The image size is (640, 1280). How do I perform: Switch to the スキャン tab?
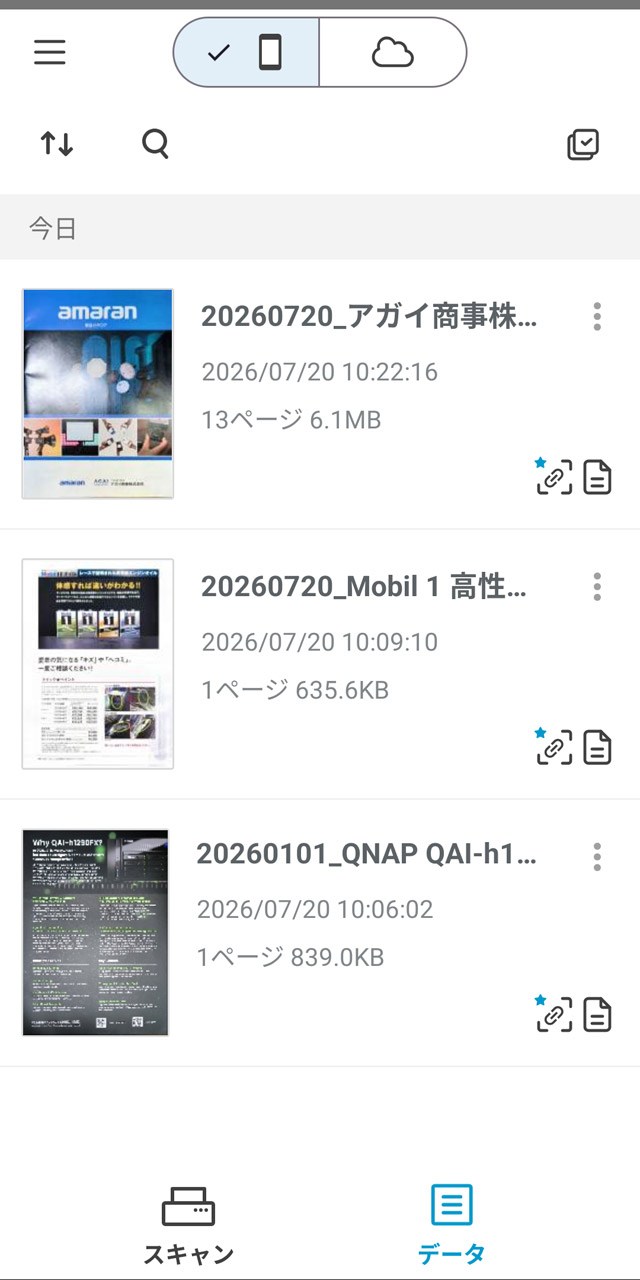[x=188, y=1226]
